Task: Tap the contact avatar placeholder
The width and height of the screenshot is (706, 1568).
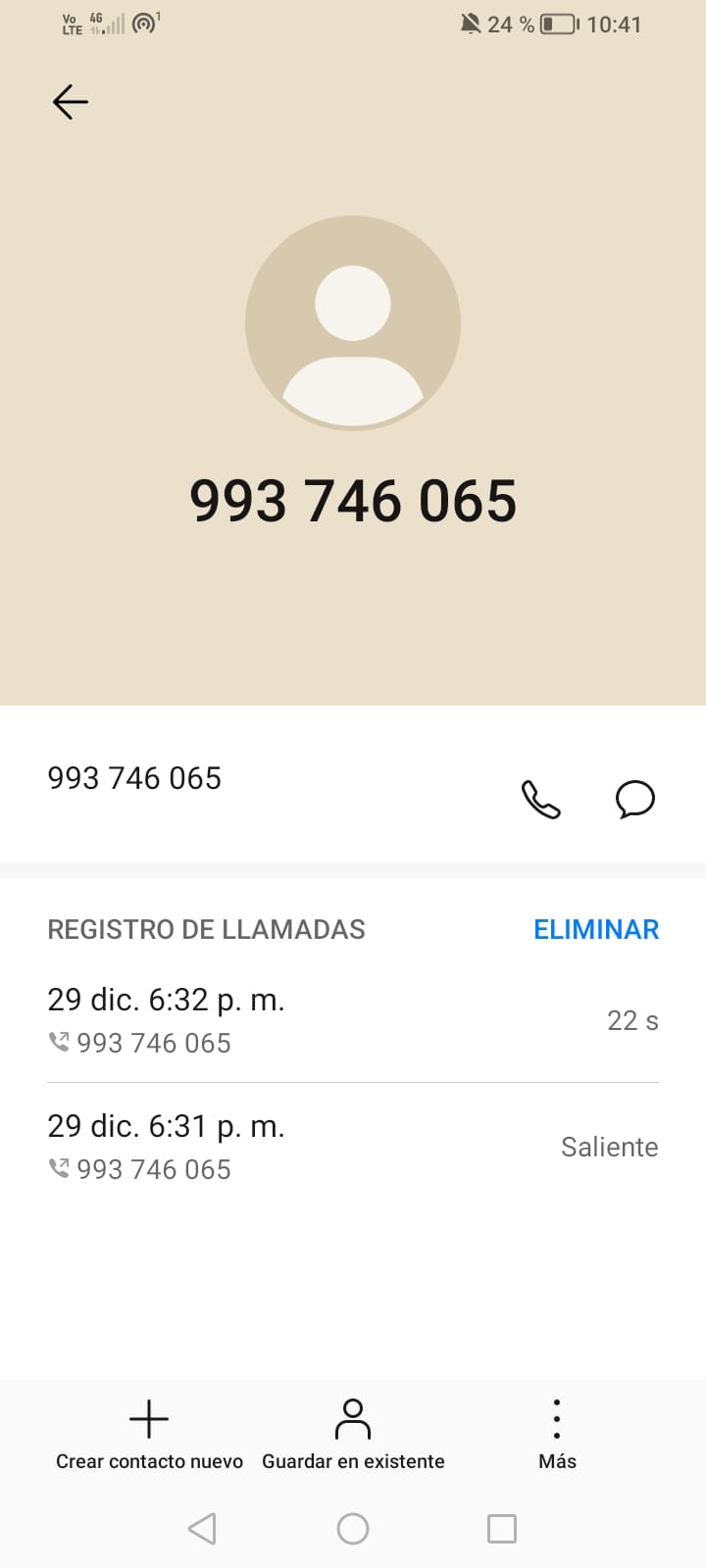Action: click(x=353, y=323)
